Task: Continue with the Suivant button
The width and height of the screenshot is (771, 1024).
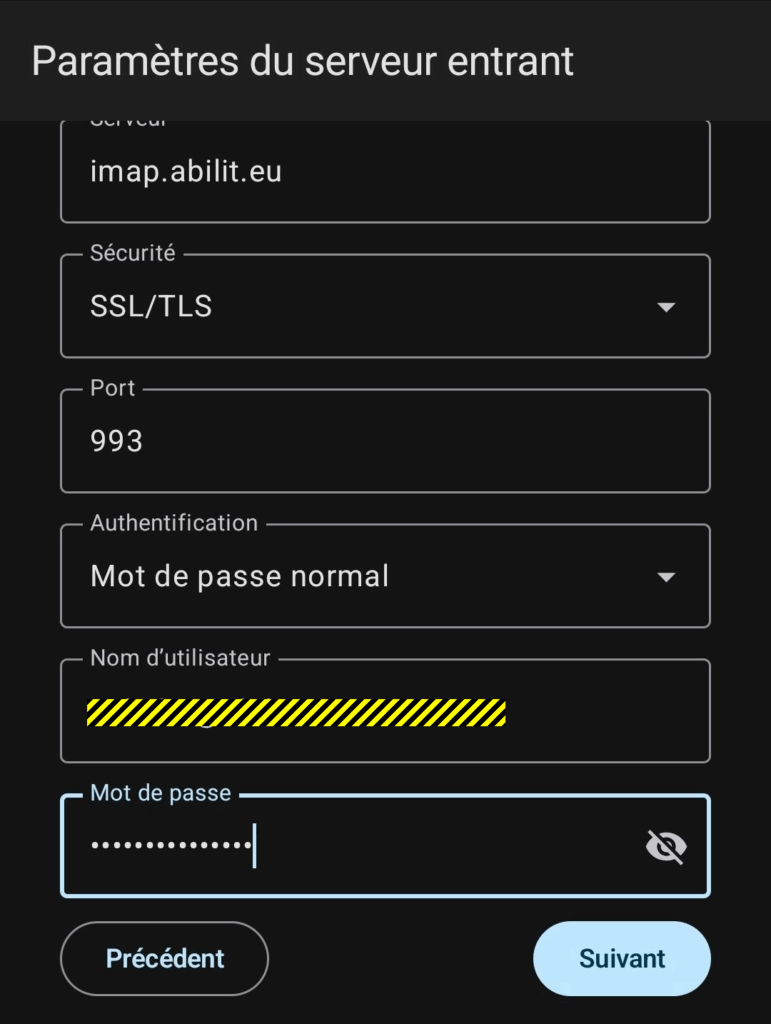Action: pos(622,958)
